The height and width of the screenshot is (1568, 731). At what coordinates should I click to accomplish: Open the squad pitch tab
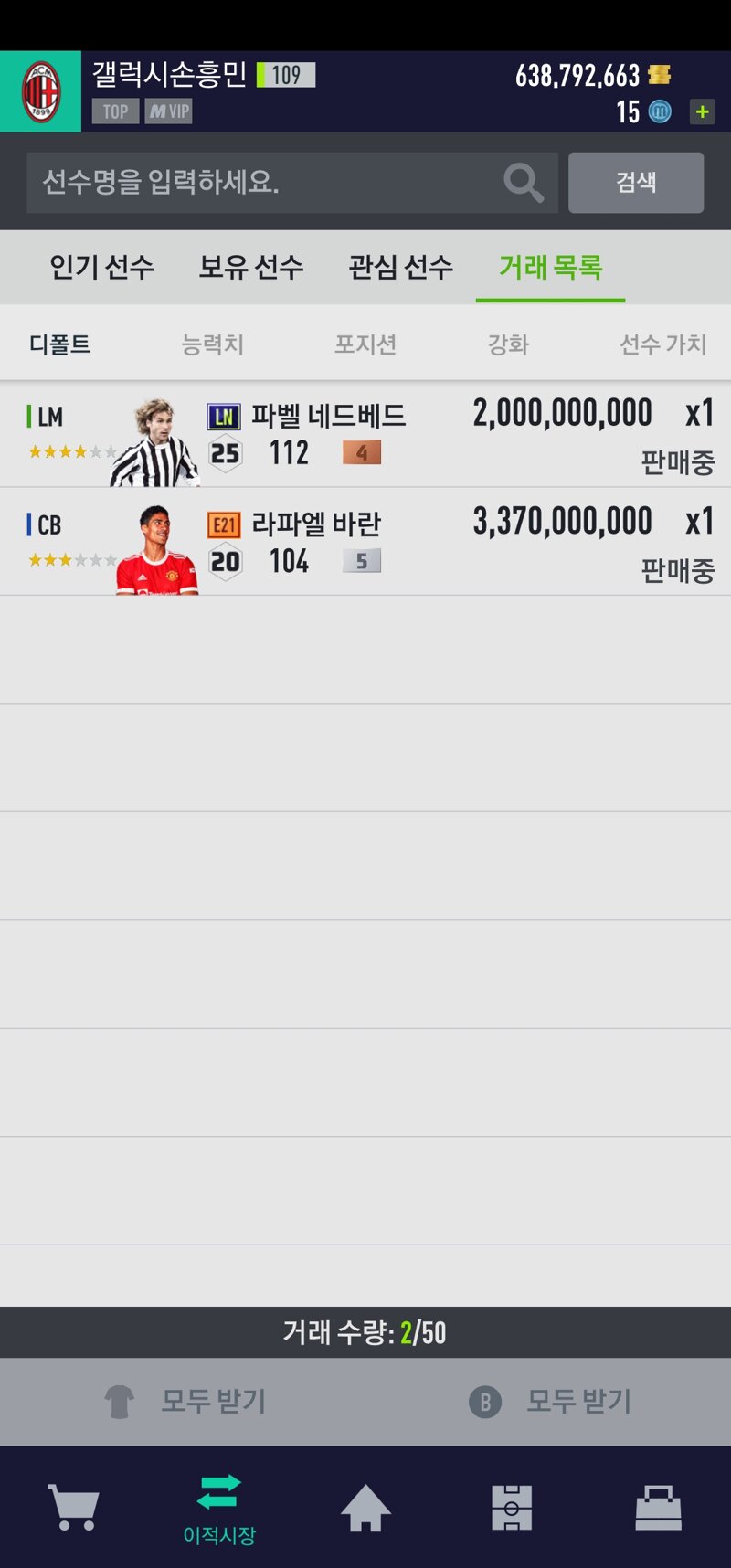(x=512, y=1506)
